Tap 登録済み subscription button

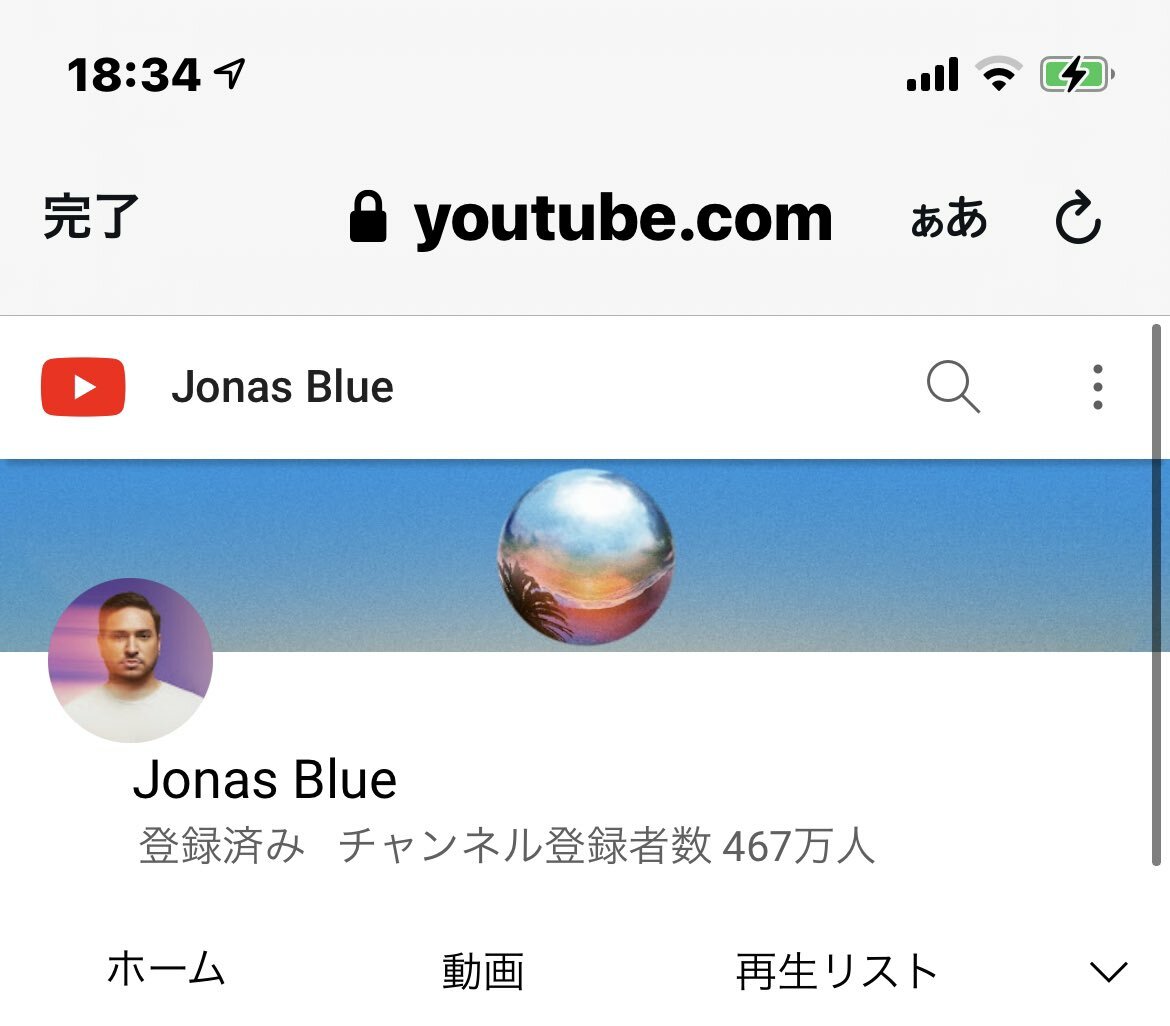pos(221,847)
